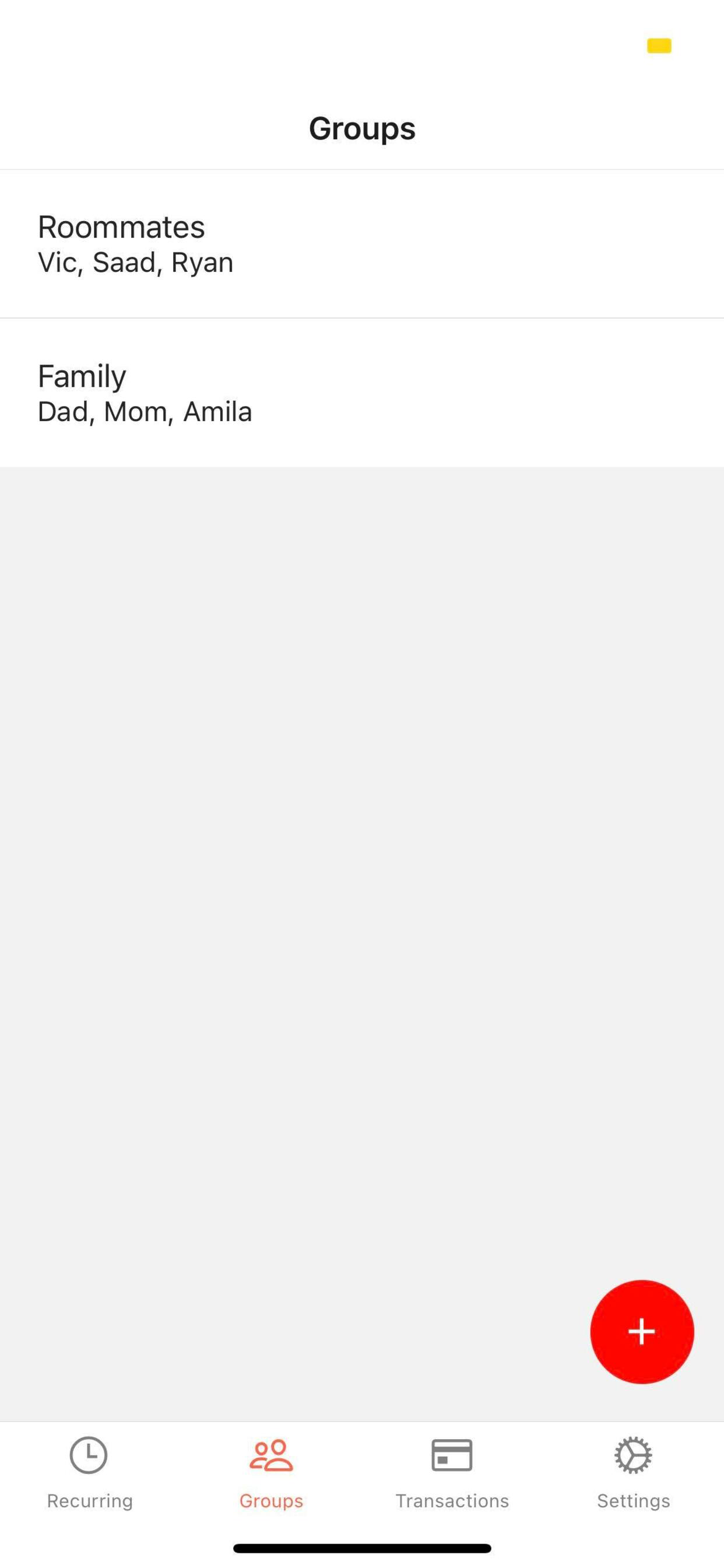
Task: Open the Roommates group
Action: (x=362, y=243)
